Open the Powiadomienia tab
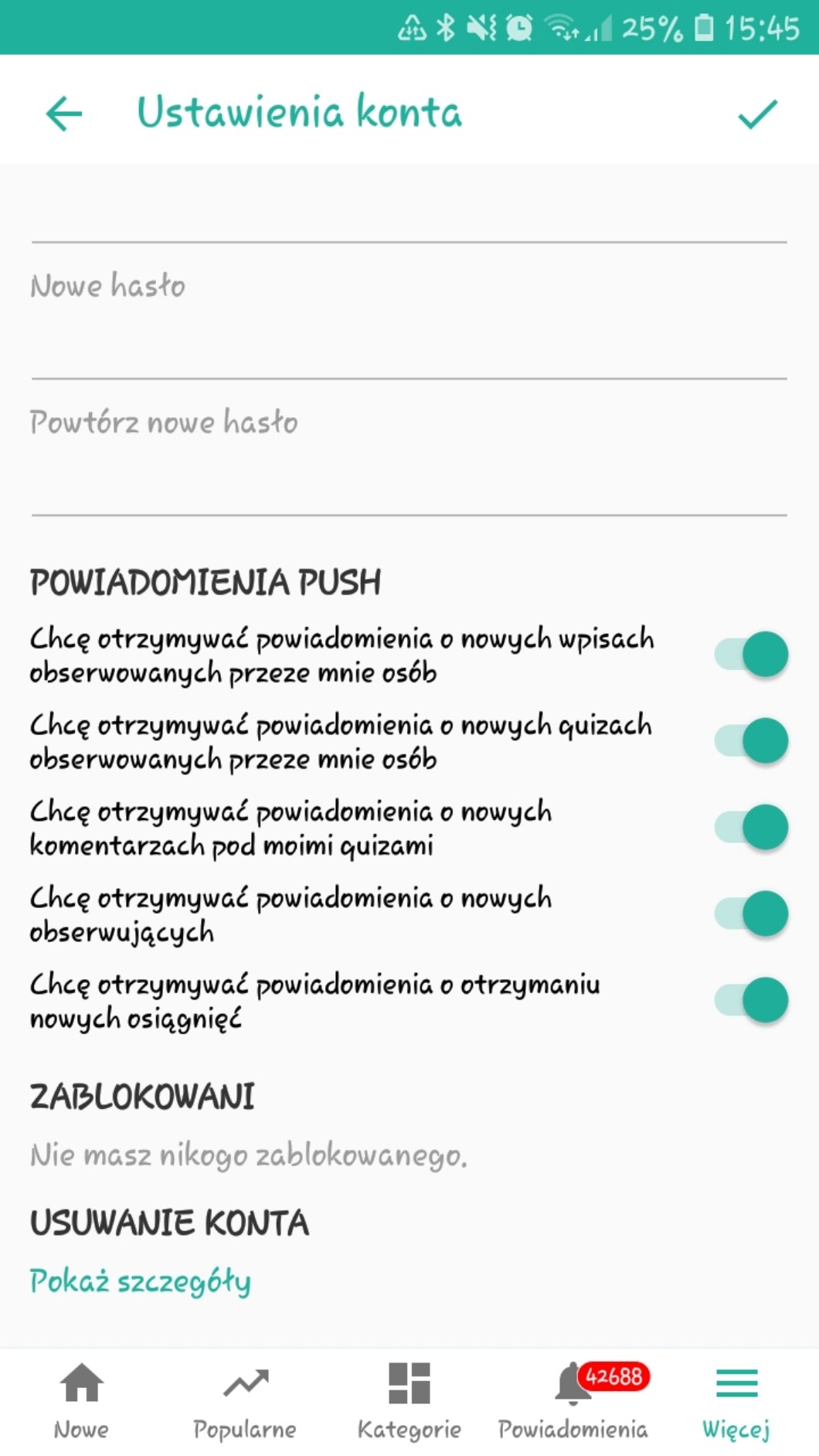This screenshot has width=819, height=1456. [573, 1402]
